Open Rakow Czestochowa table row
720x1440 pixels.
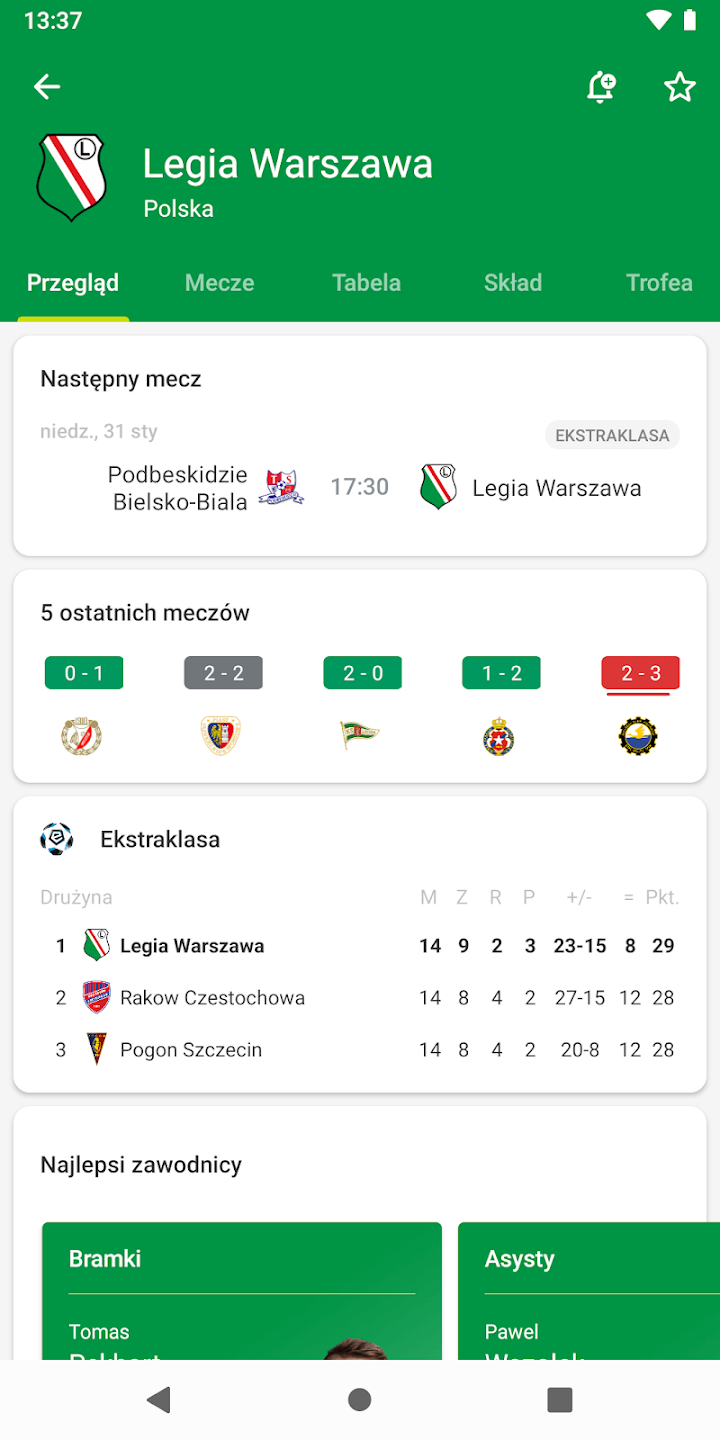tap(360, 998)
